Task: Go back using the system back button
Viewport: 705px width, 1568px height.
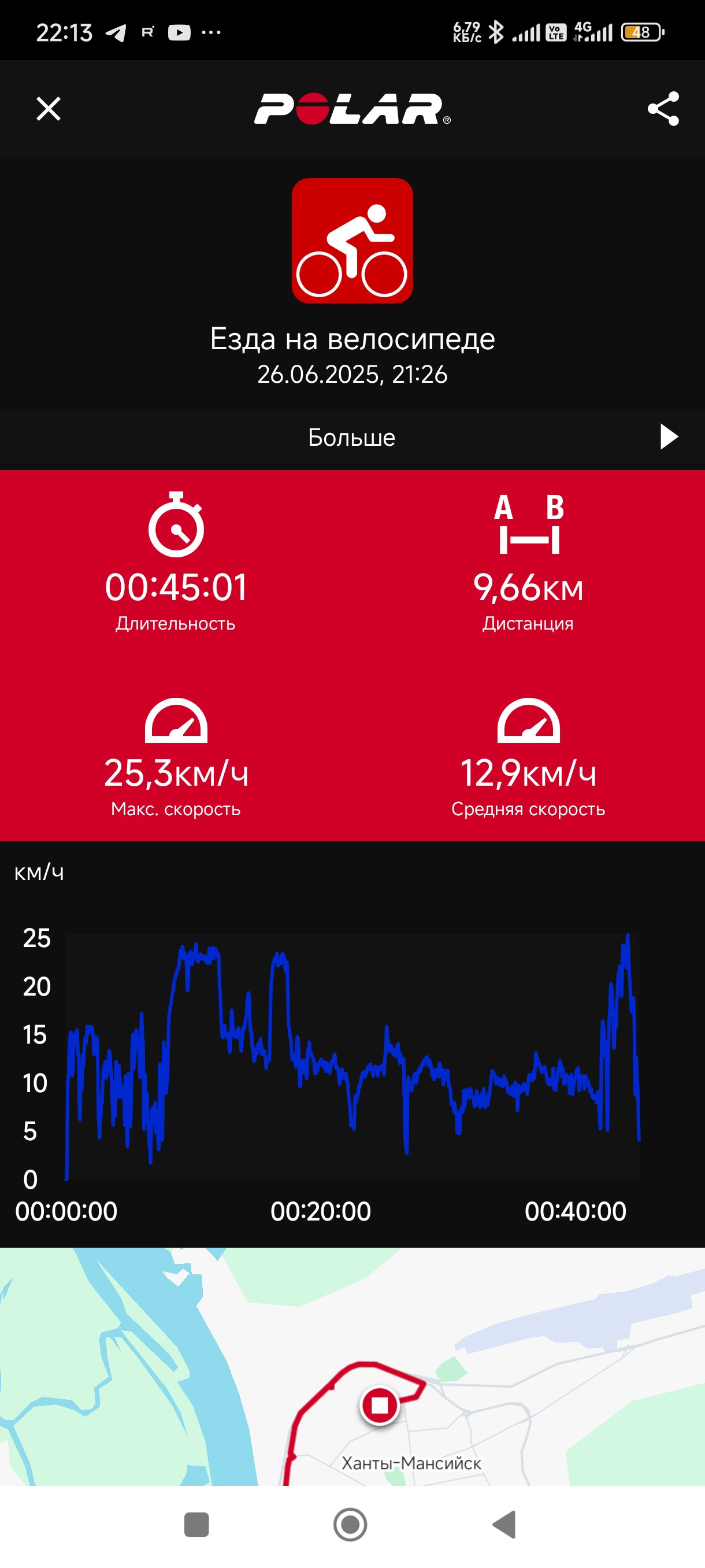Action: click(x=504, y=1525)
